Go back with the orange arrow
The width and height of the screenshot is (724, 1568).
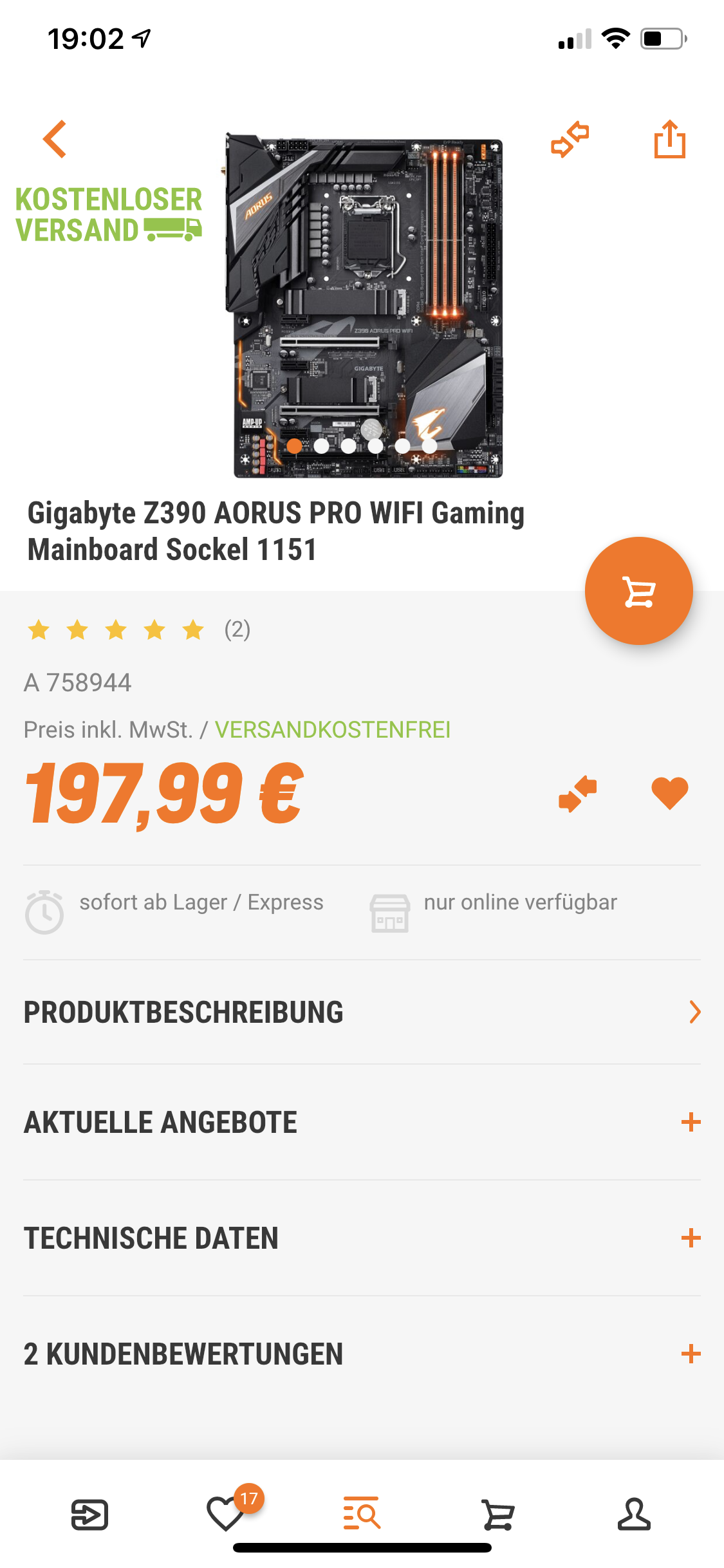click(55, 139)
